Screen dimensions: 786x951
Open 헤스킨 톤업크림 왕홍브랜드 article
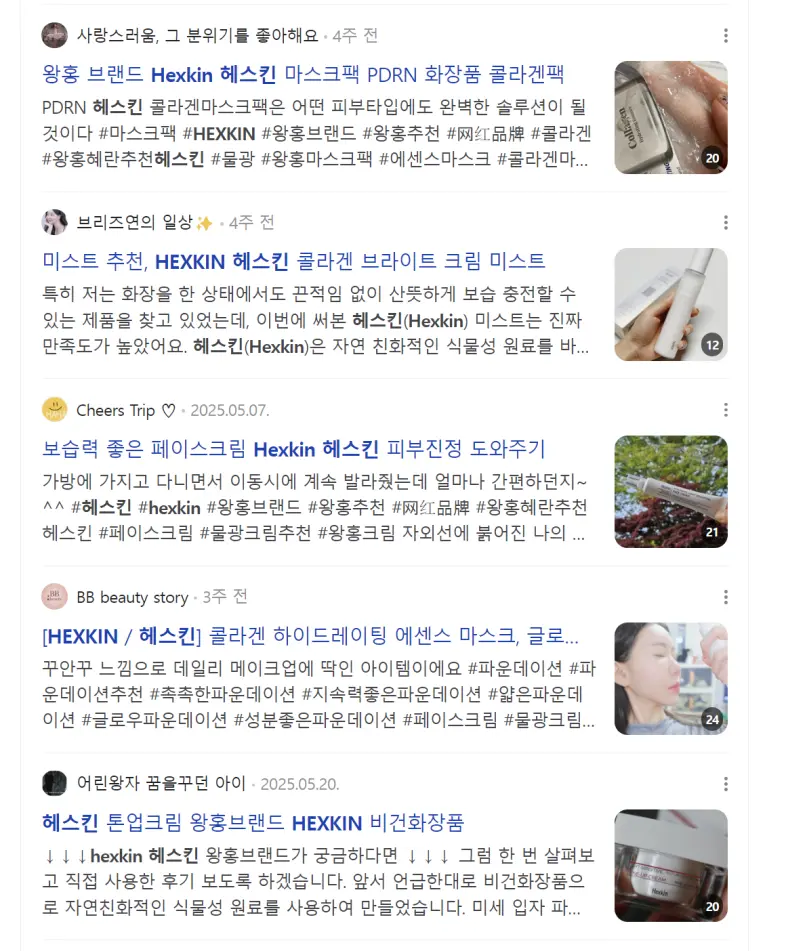point(253,823)
